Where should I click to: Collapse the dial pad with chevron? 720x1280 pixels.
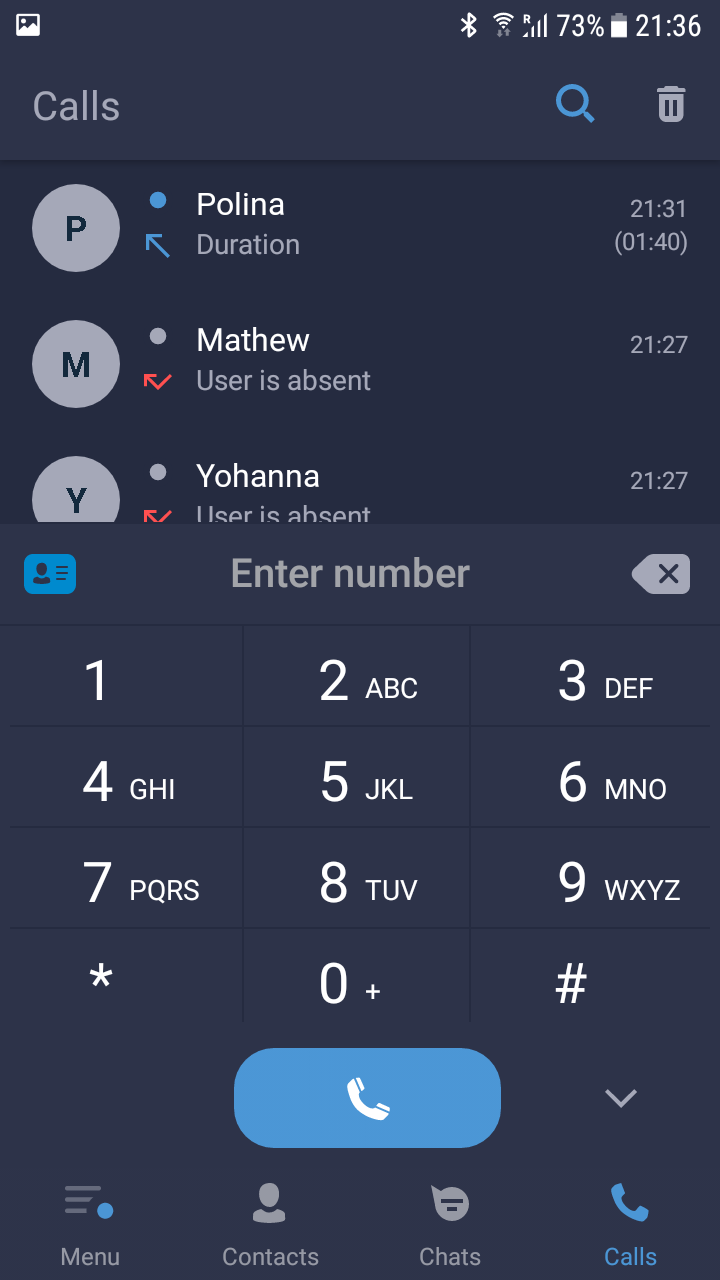click(x=621, y=1098)
